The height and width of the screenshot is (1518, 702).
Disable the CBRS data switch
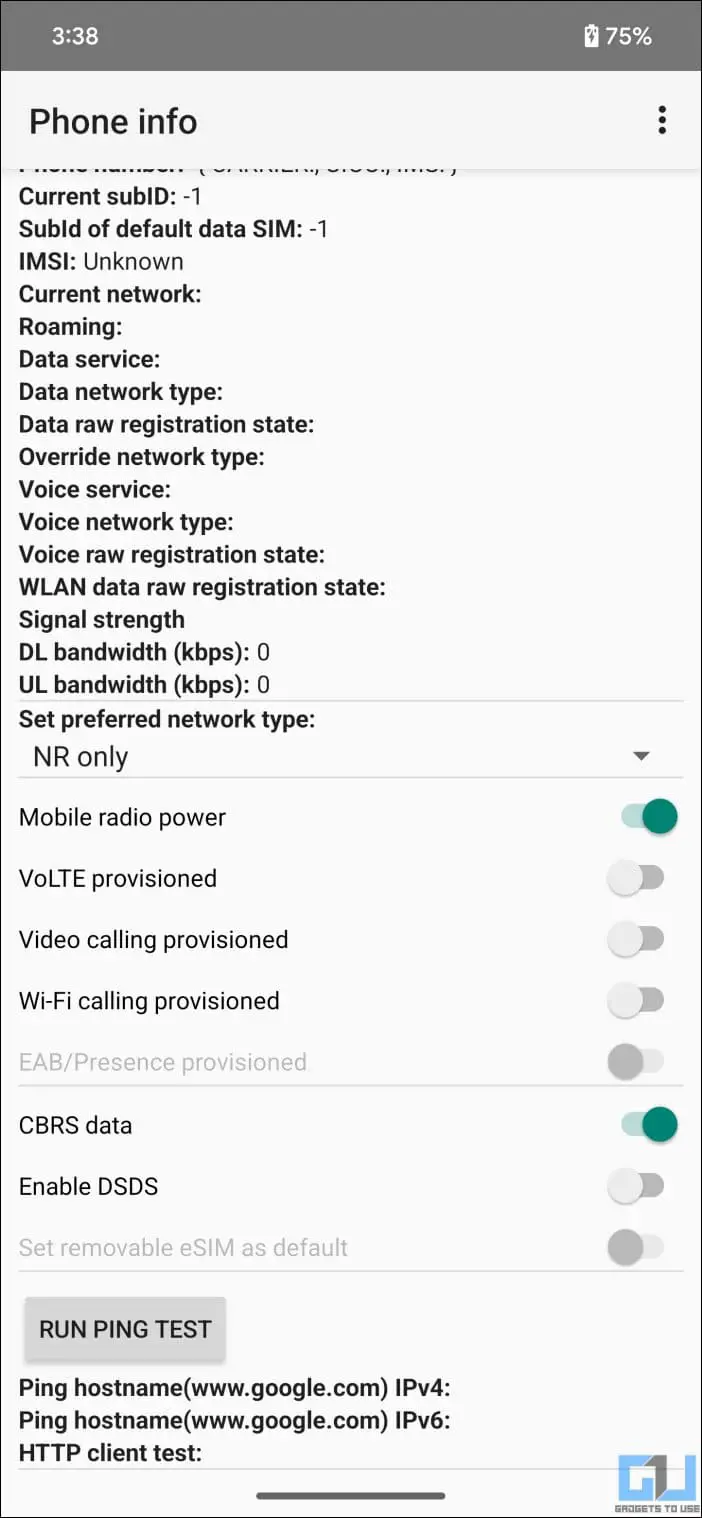pos(649,1125)
